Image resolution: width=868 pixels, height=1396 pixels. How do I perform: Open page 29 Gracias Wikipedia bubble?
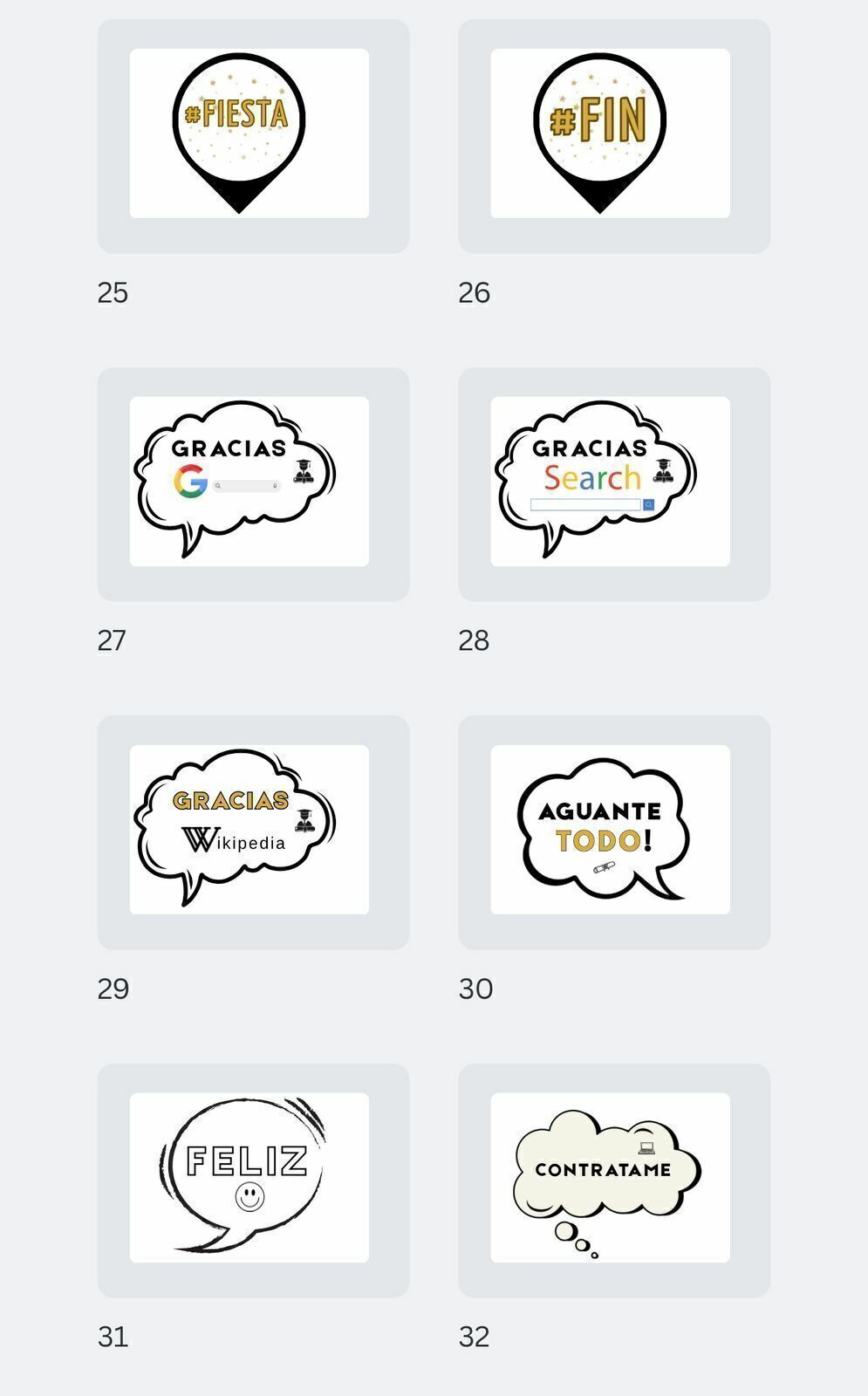tap(249, 830)
